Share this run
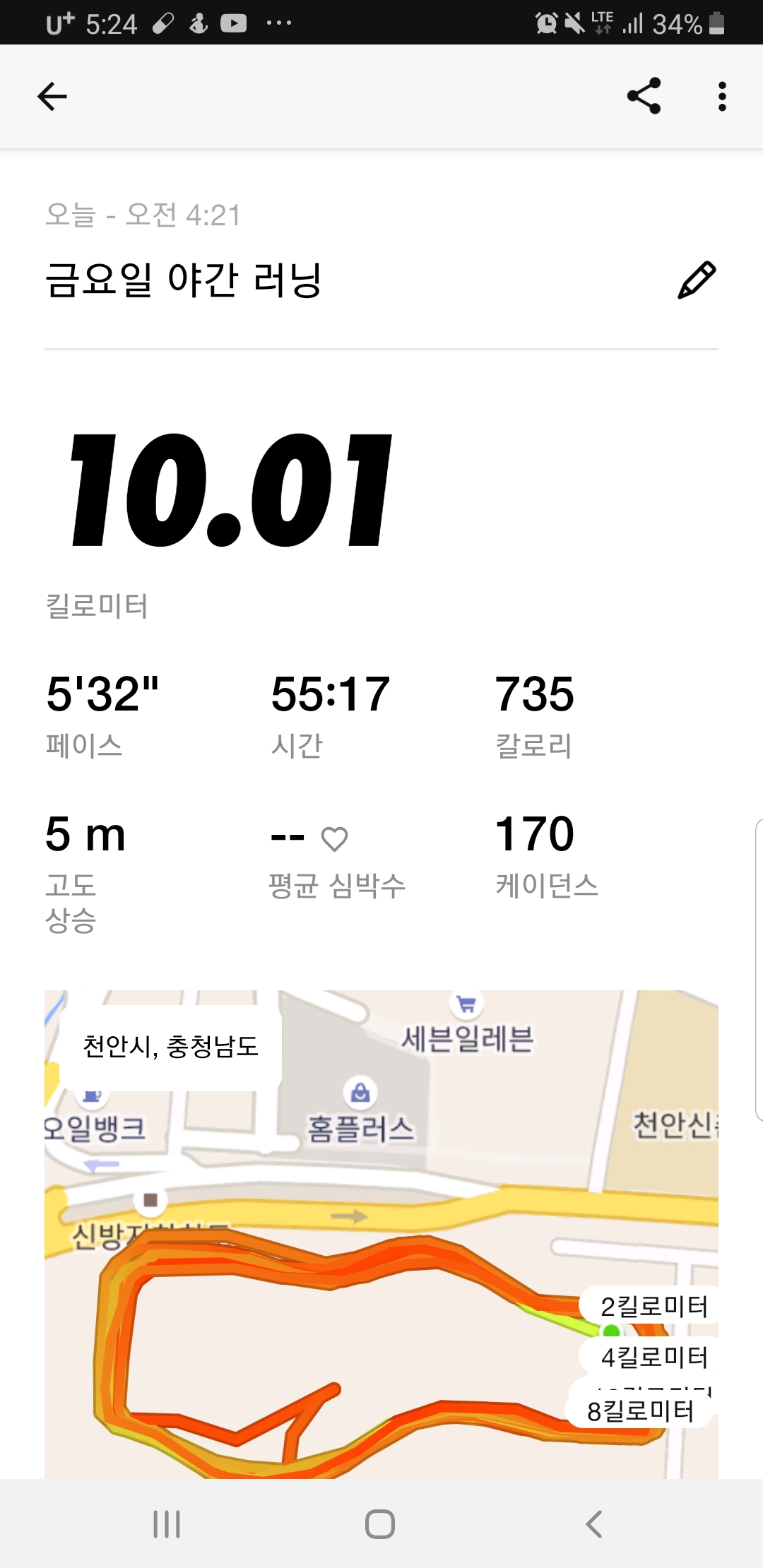 pos(644,96)
